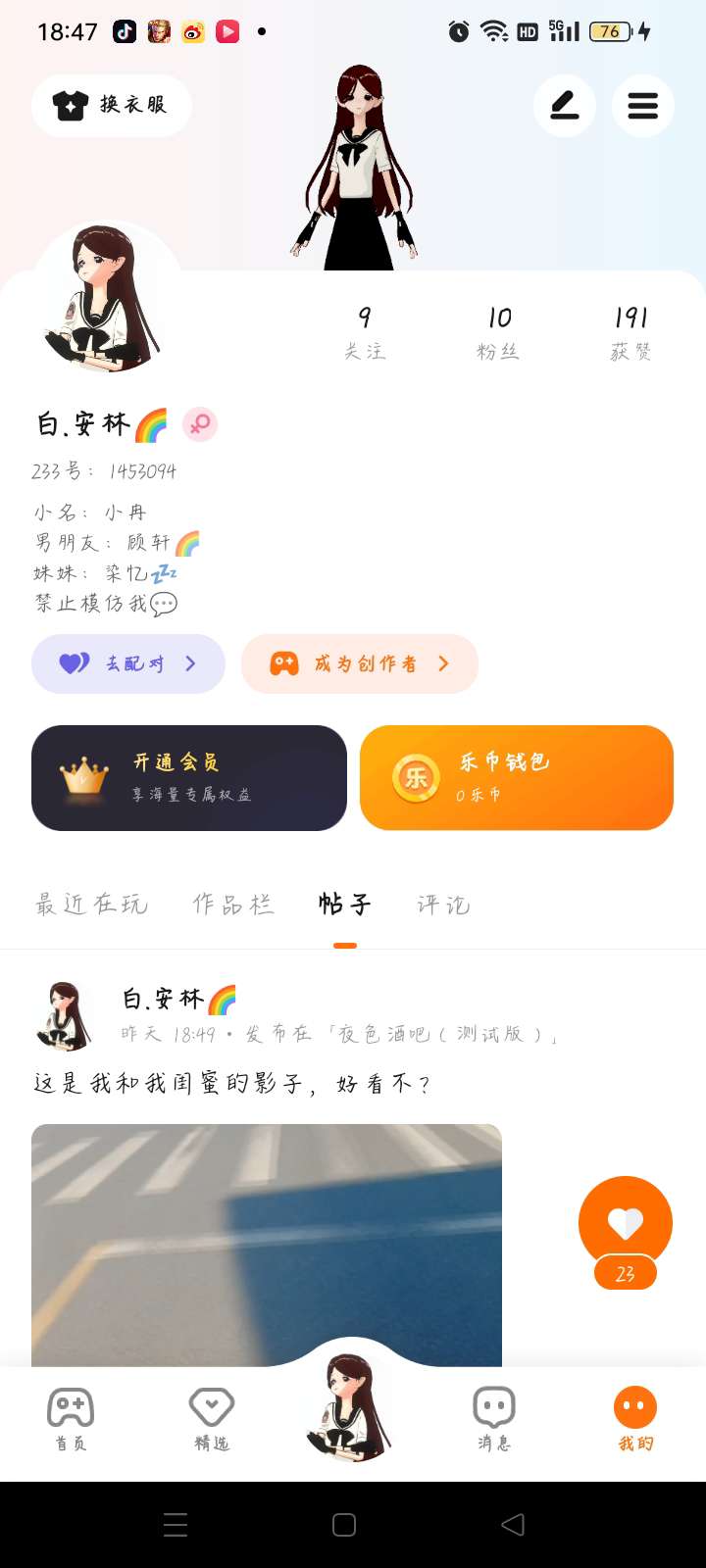
Task: Open the edit profile pencil icon
Action: (565, 105)
